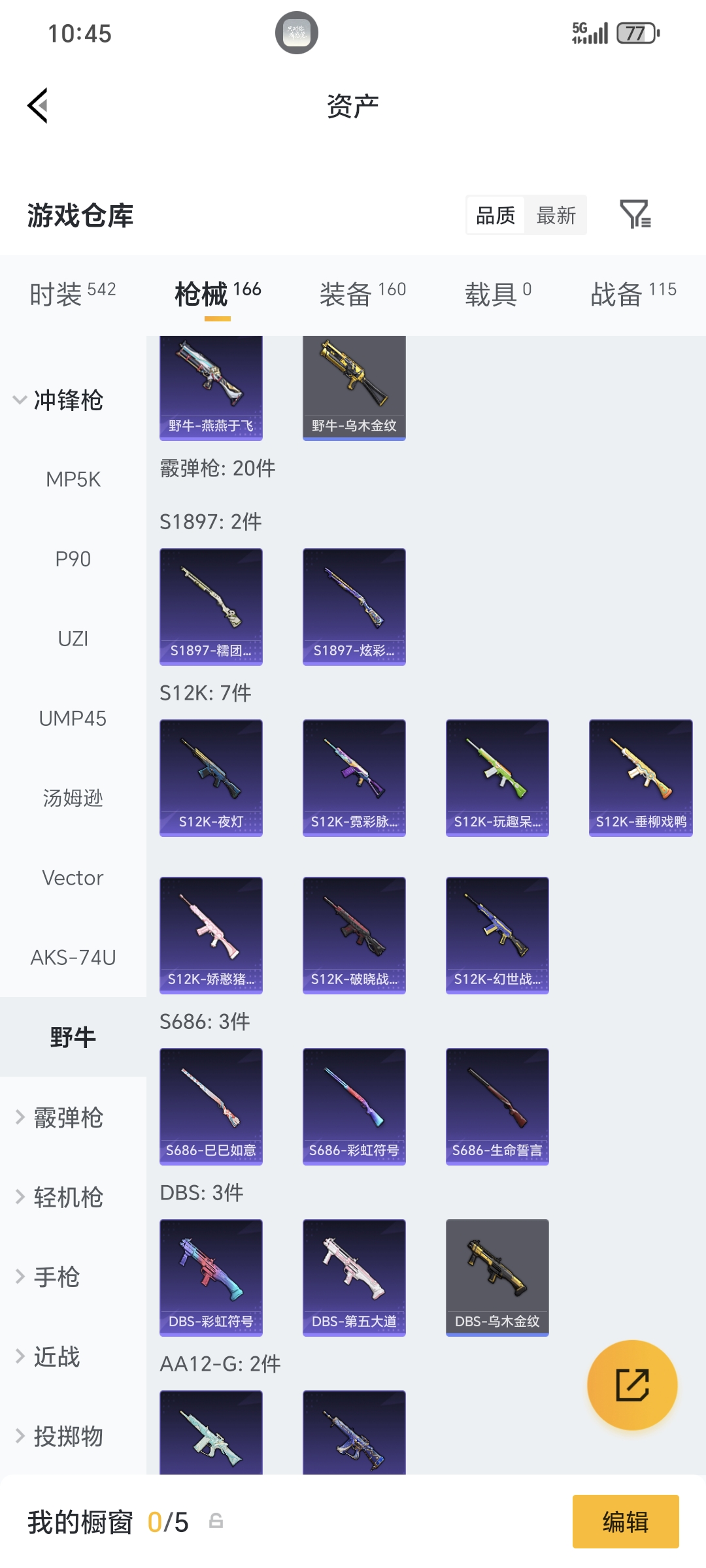Collapse the 冲锋枪 category
706x1568 pixels.
(x=59, y=400)
